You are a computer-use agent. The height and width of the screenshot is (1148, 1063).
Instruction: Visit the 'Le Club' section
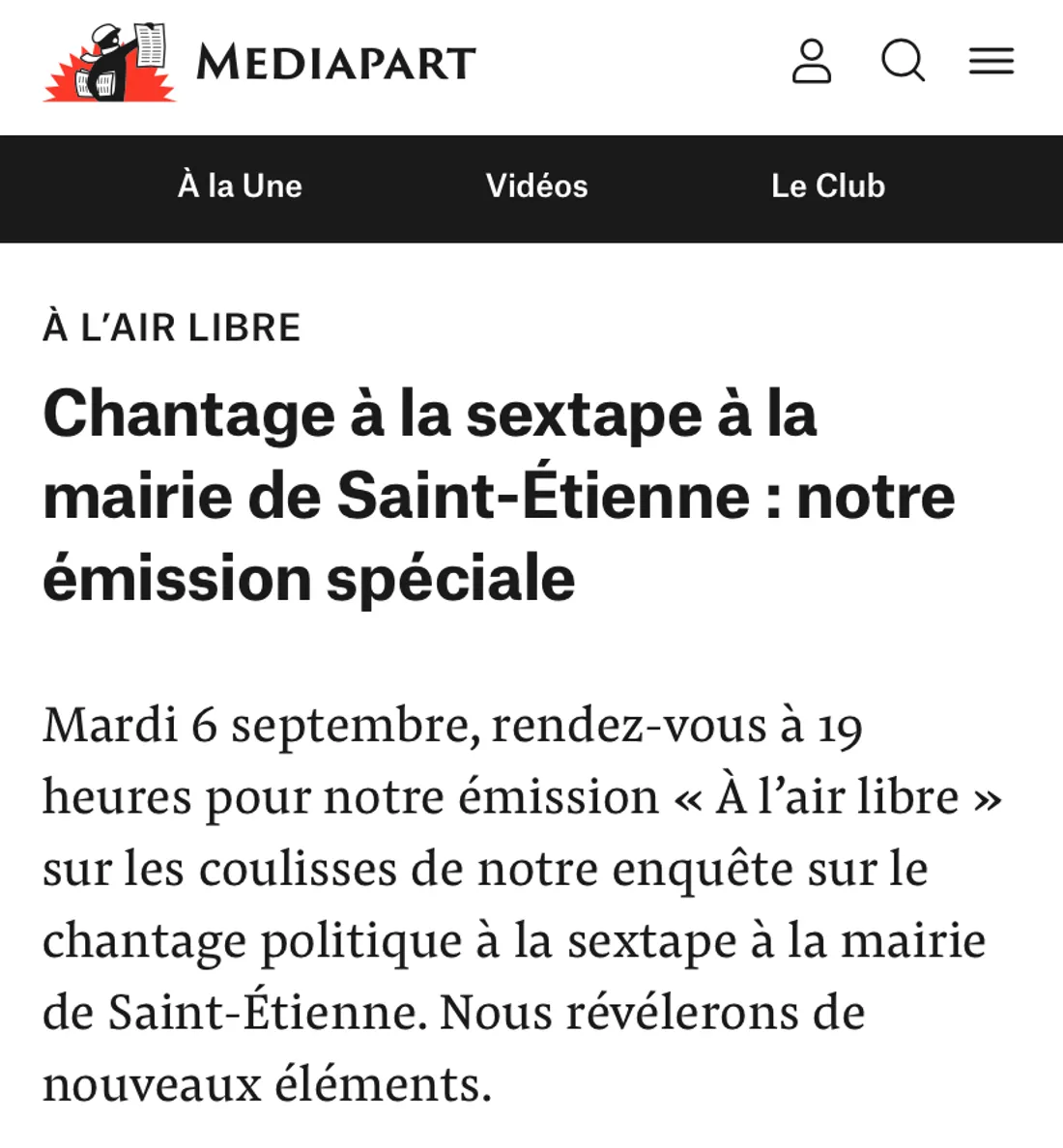tap(828, 187)
